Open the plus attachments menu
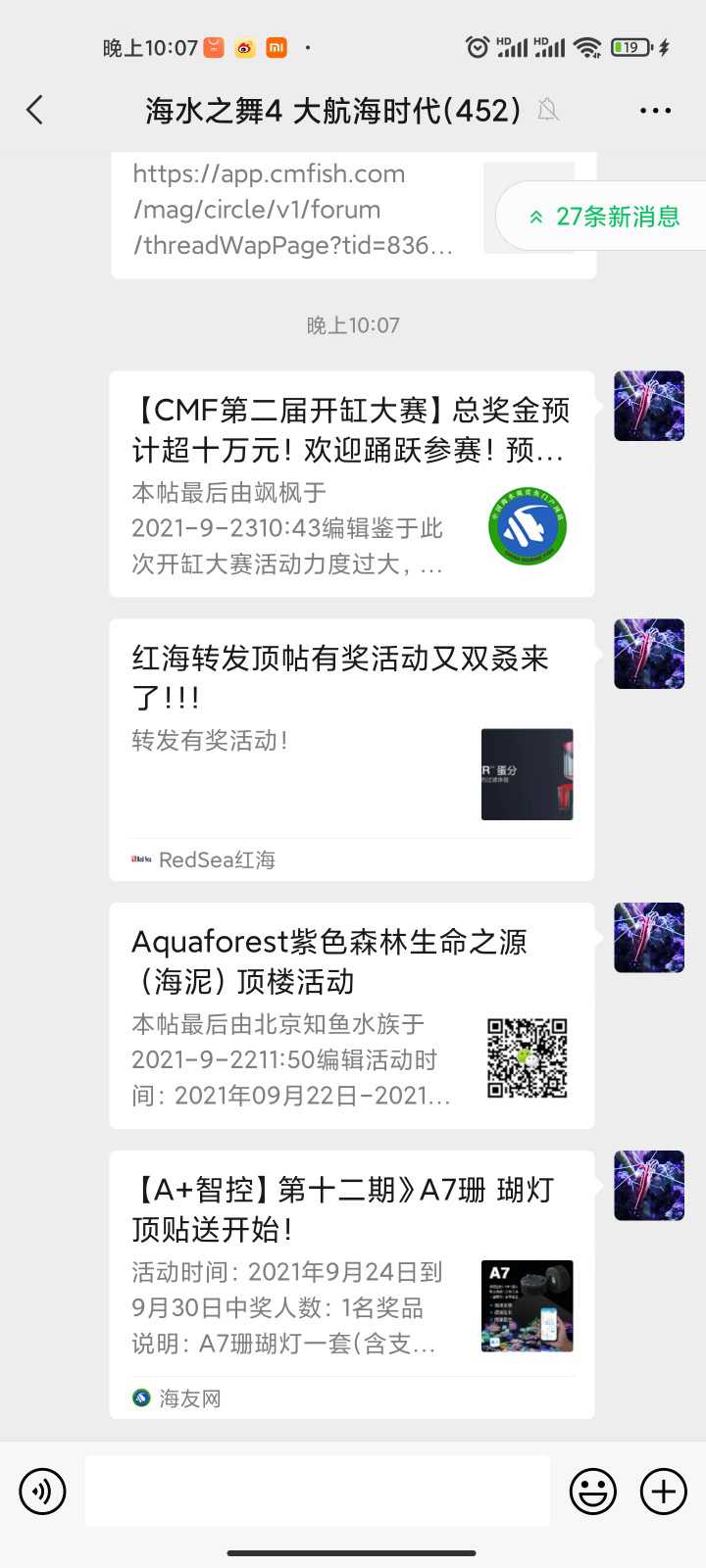This screenshot has height=1568, width=706. pos(664,1492)
